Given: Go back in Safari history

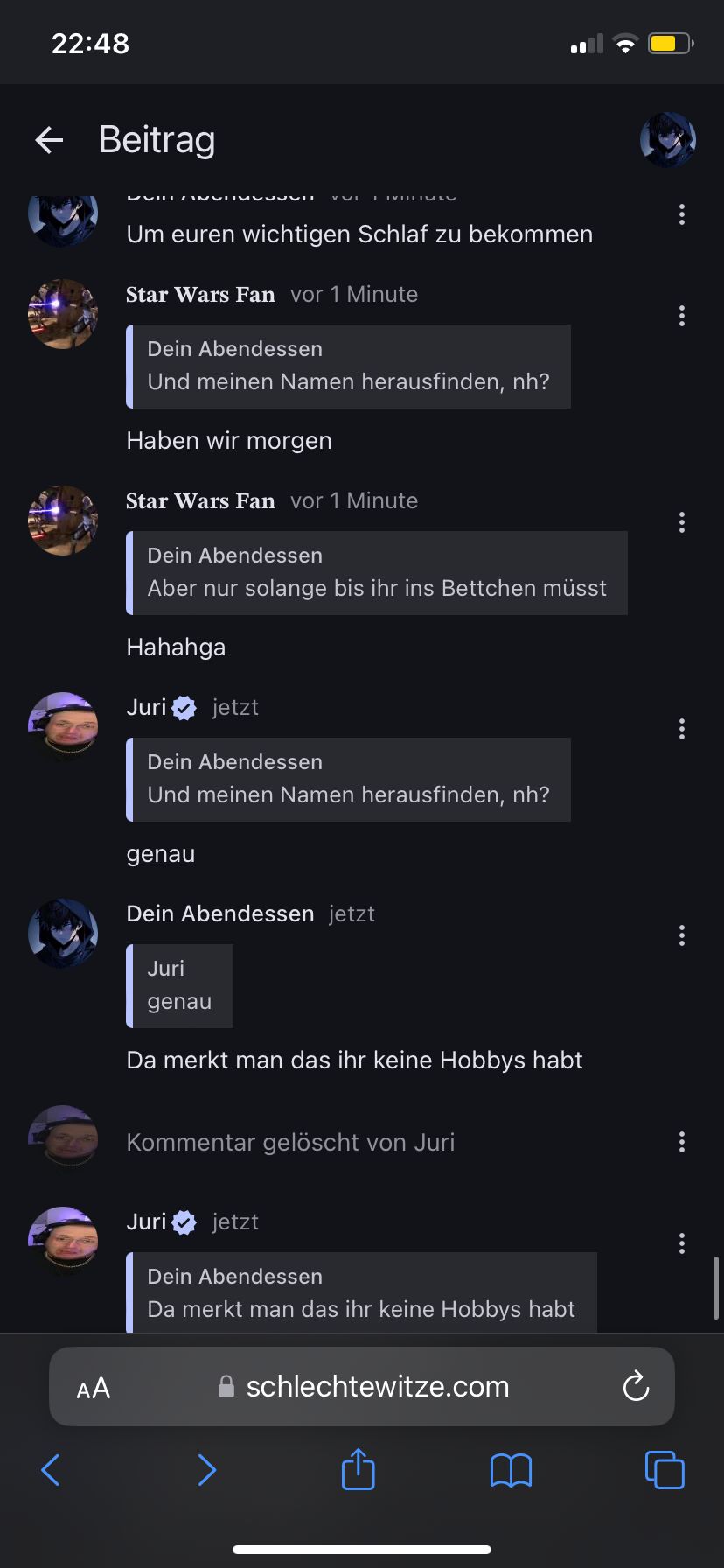Looking at the screenshot, I should tap(51, 1470).
